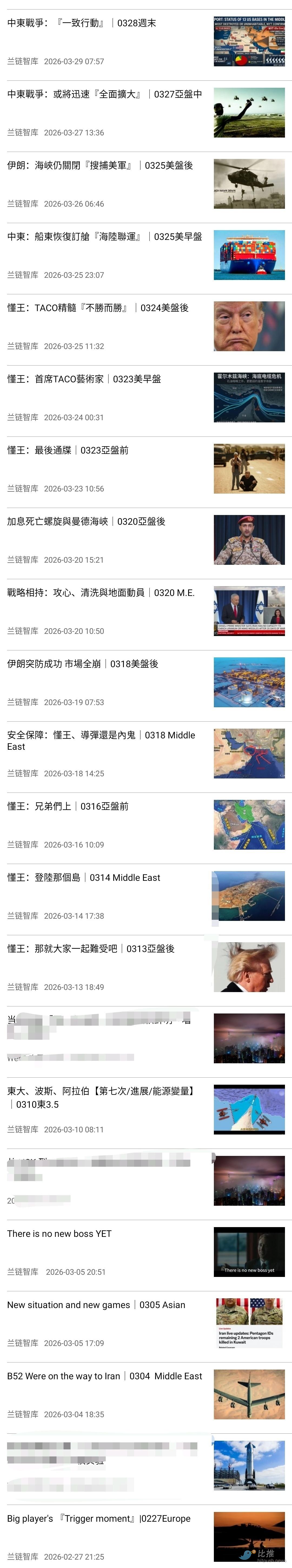The image size is (292, 1568).
Task: Read 伊朗:海峽仍關閉『搜捕美軍』0325美盤後
Action: pyautogui.click(x=100, y=165)
